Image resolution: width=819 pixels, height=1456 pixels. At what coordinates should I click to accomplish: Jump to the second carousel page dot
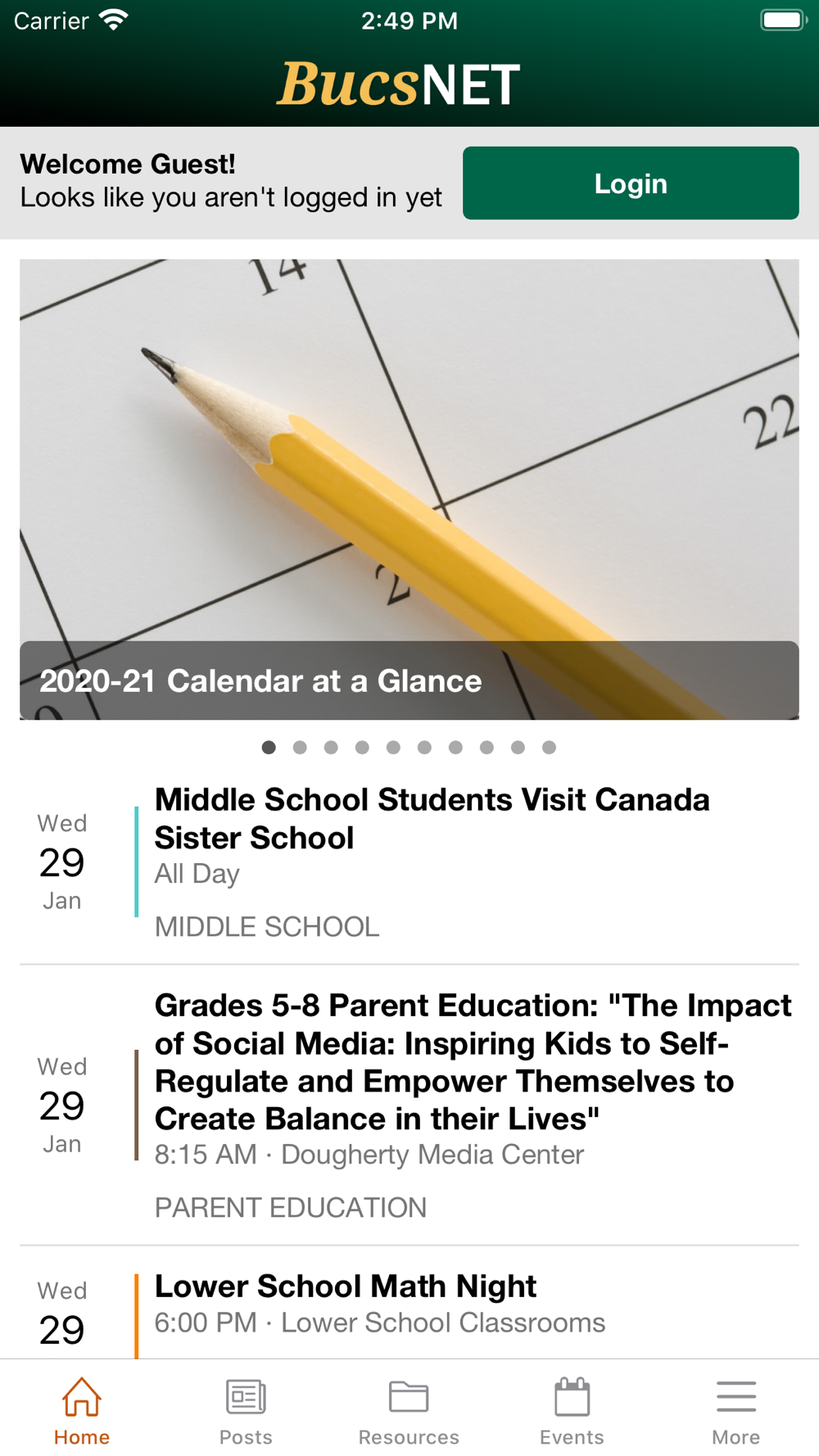tap(300, 748)
